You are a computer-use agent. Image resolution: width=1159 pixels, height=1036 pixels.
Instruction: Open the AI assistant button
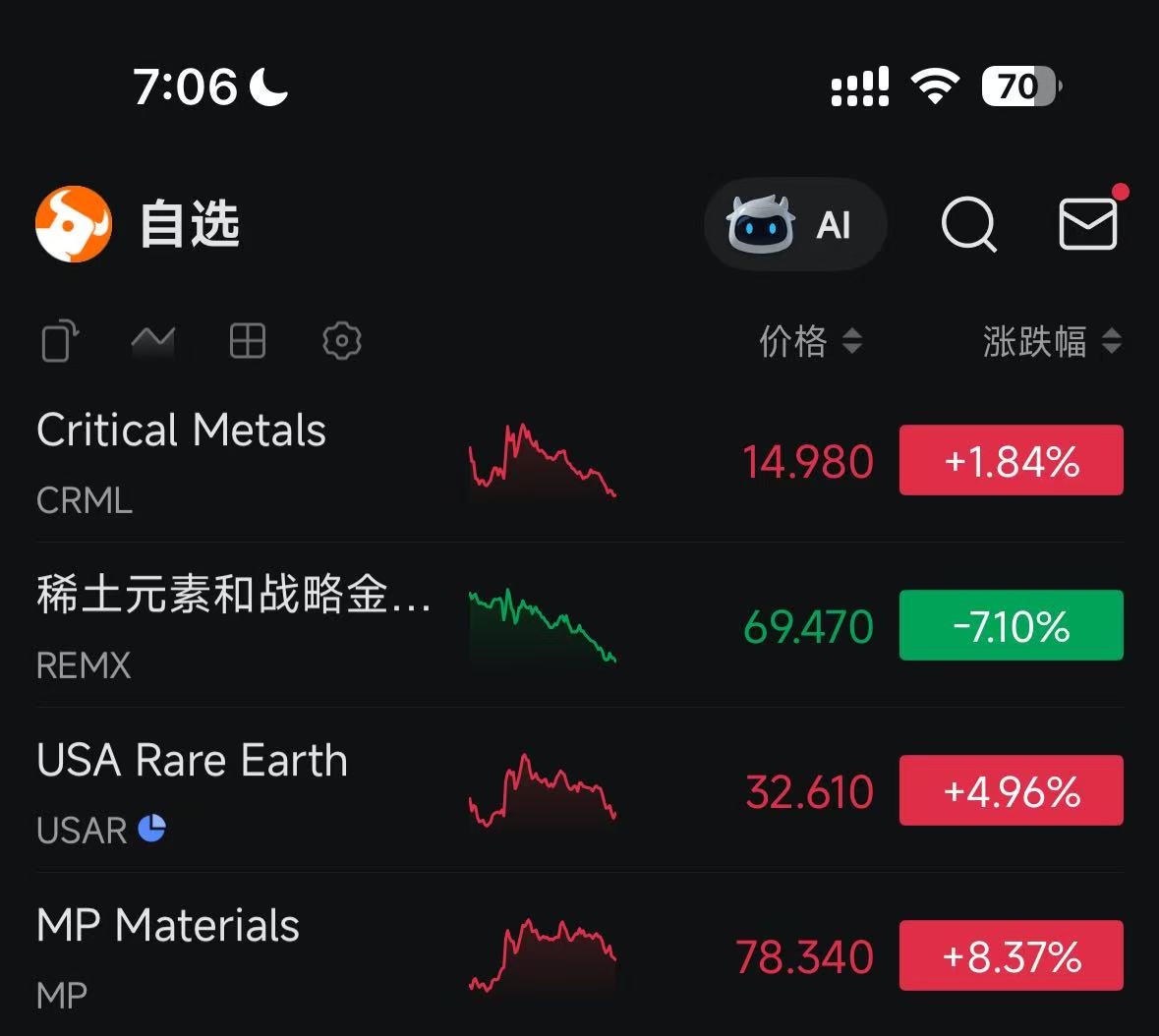coord(795,224)
